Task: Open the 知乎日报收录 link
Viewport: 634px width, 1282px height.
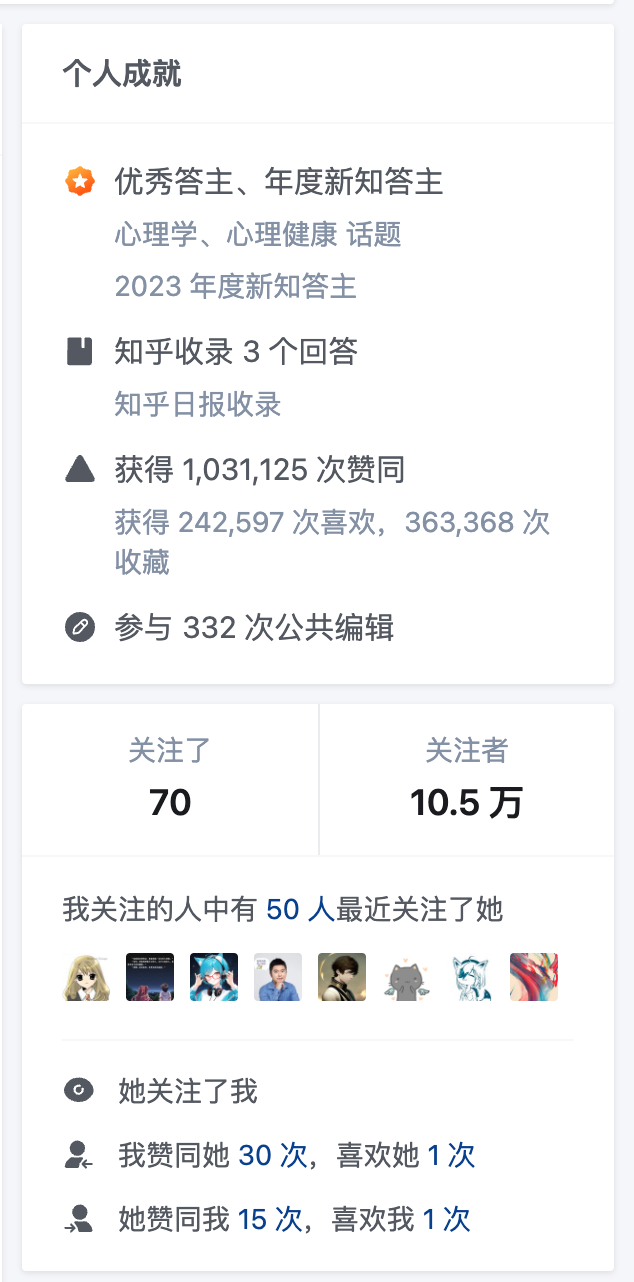Action: point(198,404)
